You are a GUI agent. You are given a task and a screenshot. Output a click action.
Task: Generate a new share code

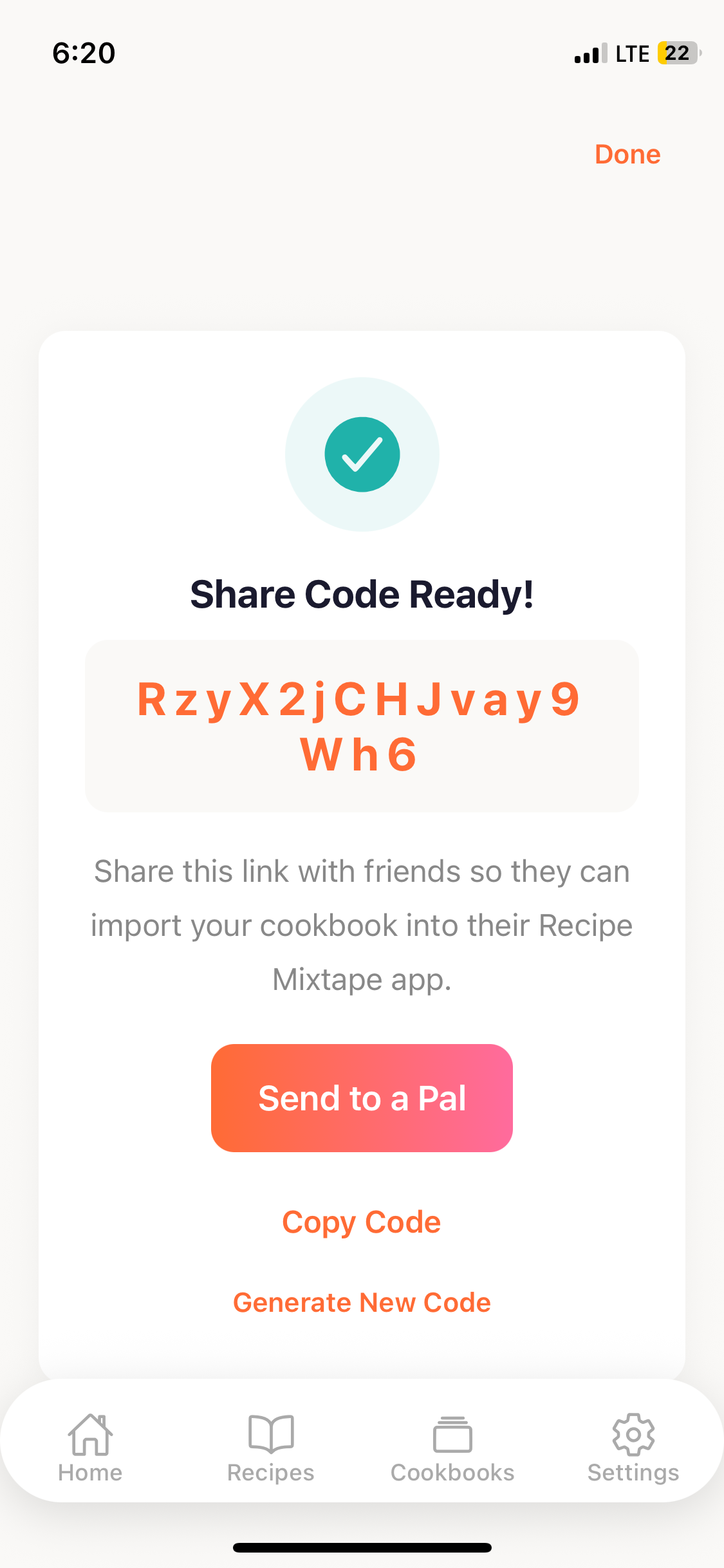(362, 1302)
